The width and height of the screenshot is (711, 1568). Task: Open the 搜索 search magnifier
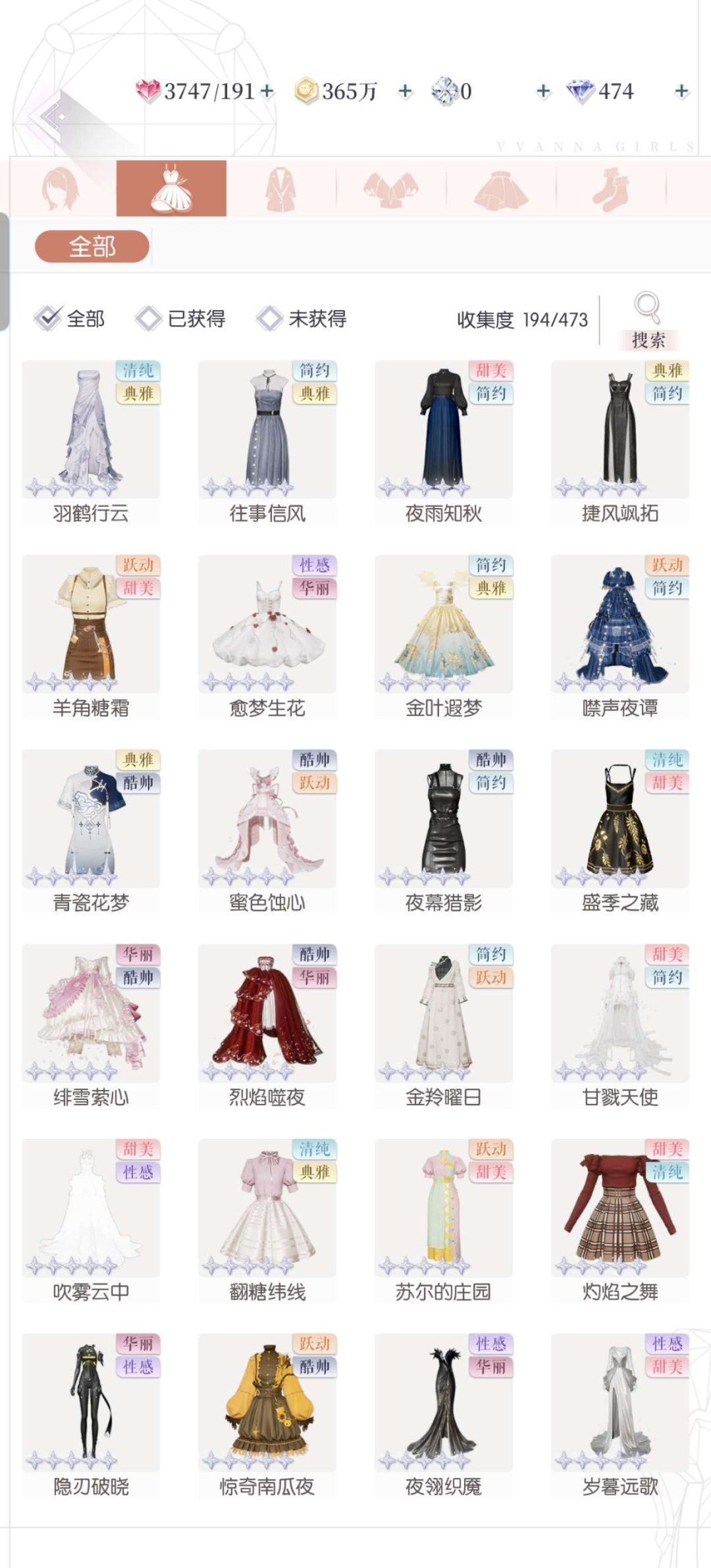648,320
